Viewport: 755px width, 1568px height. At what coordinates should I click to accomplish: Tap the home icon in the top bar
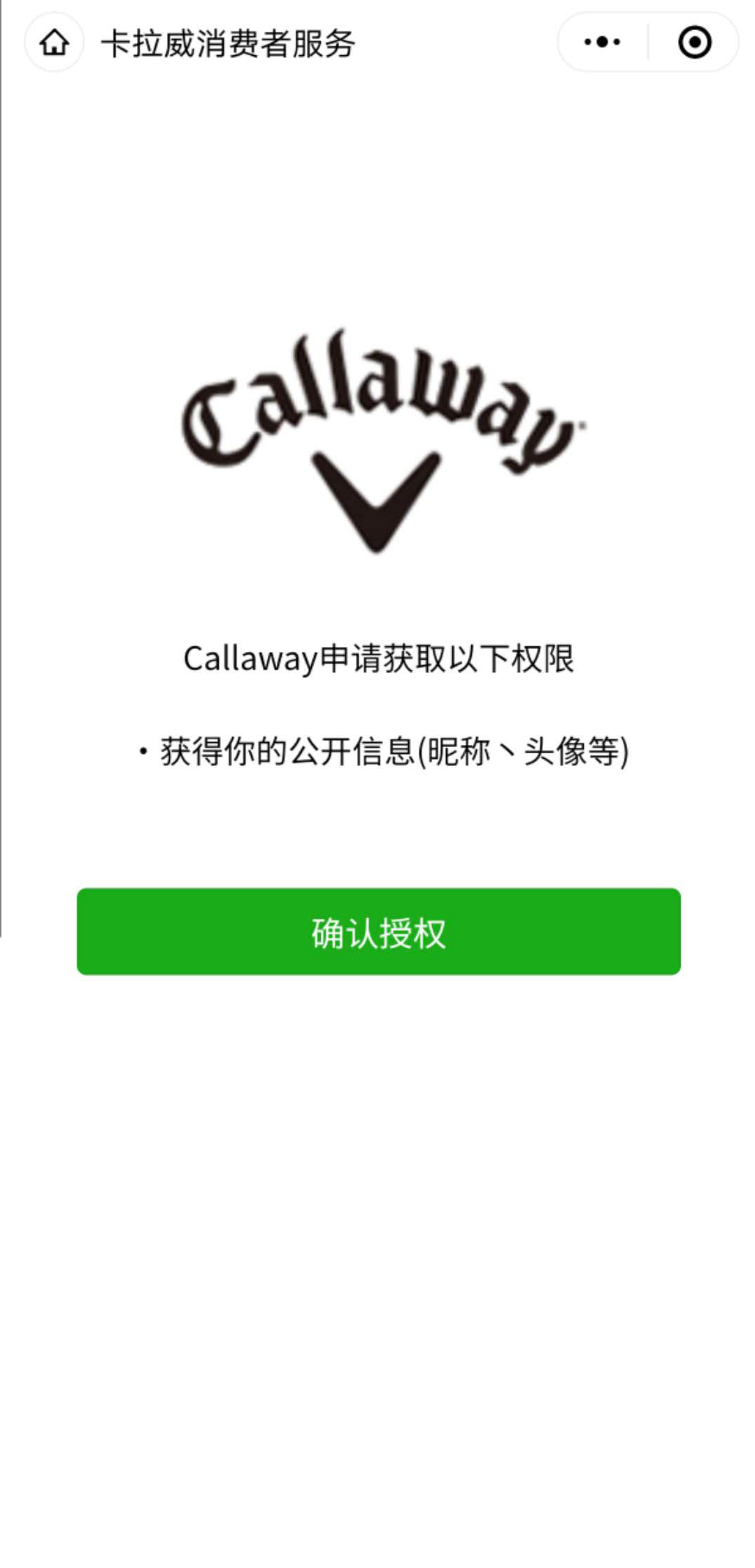55,43
